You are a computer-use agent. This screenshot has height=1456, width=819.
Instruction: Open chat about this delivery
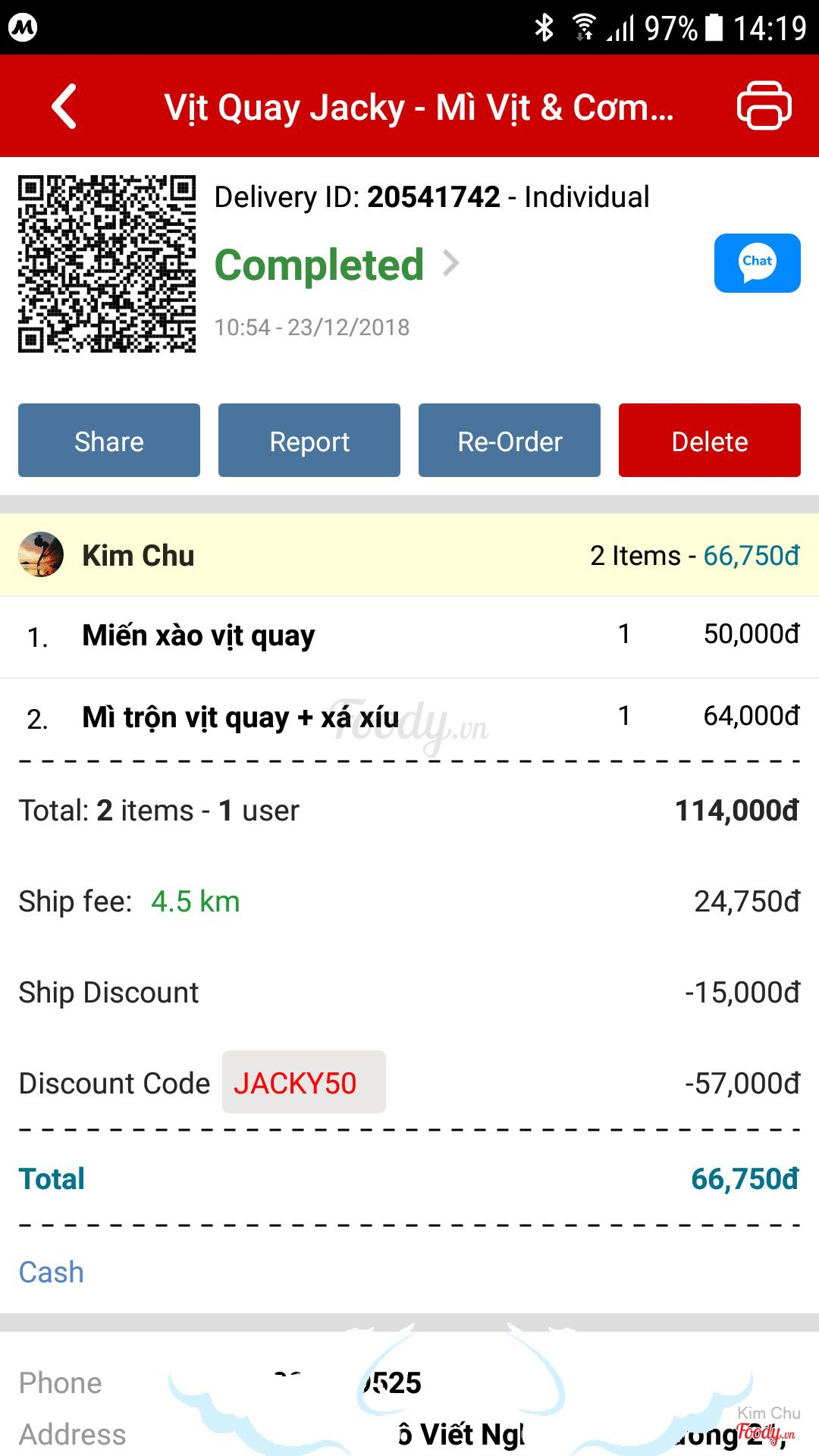757,263
